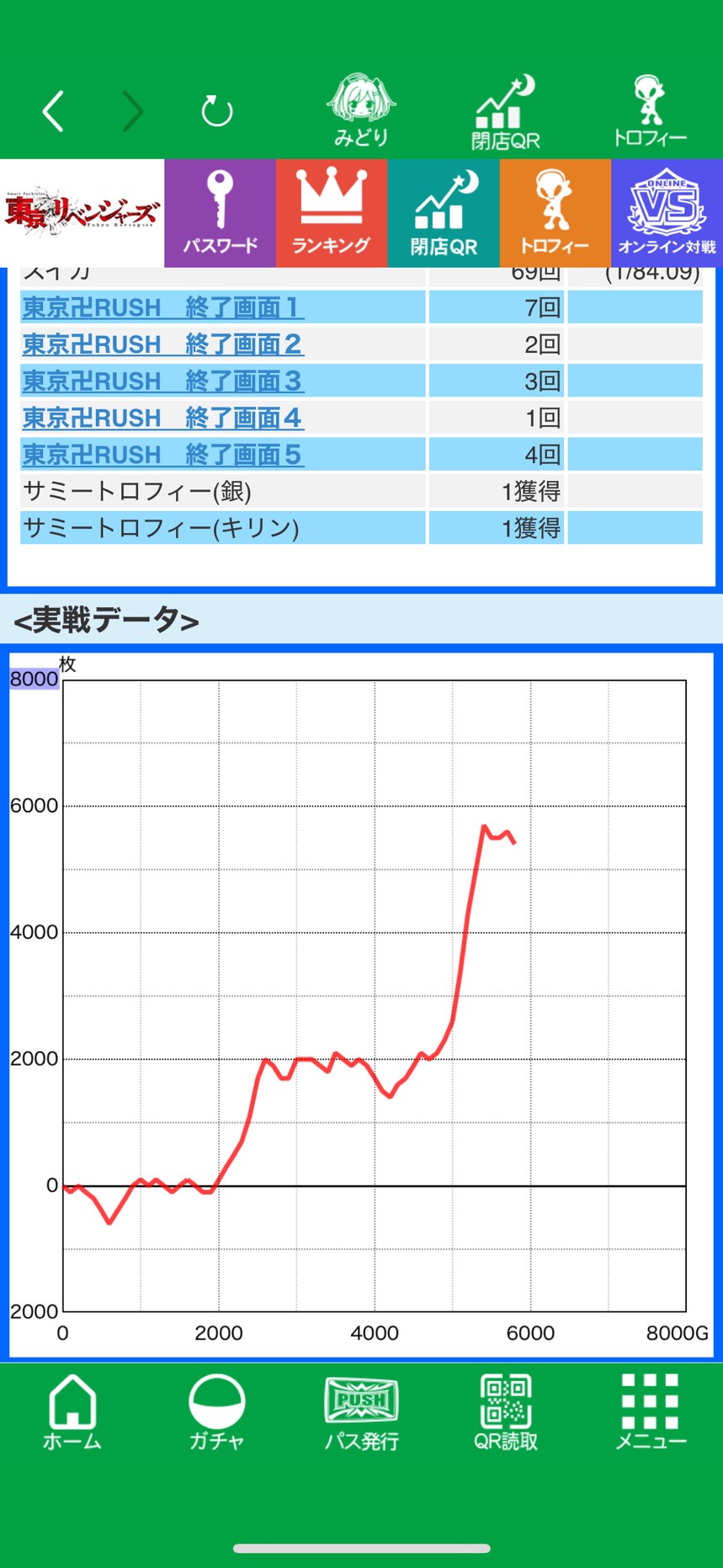Open the パスワード tile

click(220, 213)
